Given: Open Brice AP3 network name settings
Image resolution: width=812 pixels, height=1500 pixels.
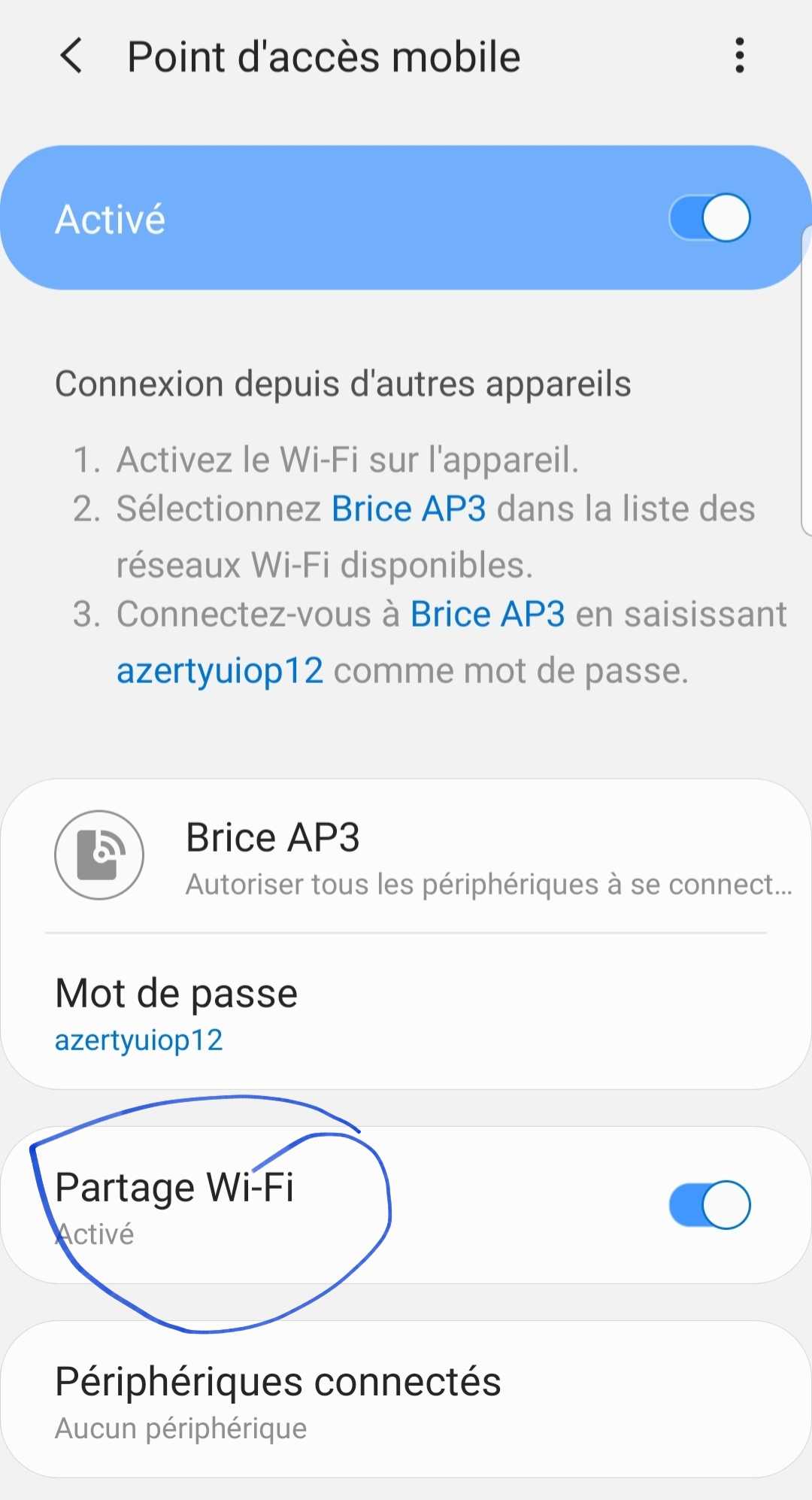Looking at the screenshot, I should (406, 856).
